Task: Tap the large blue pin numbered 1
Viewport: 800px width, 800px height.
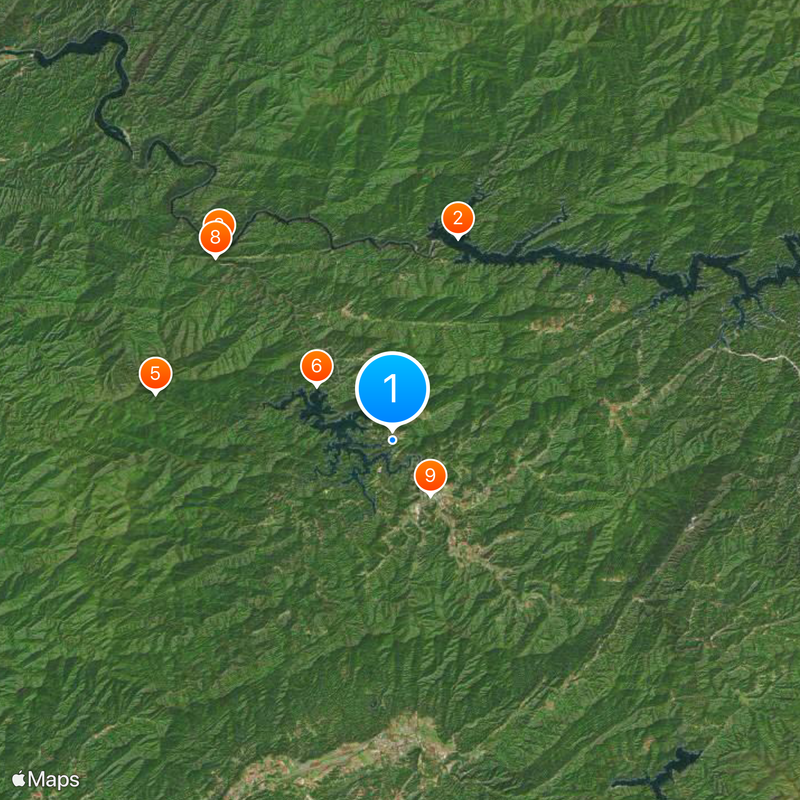Action: click(x=392, y=388)
